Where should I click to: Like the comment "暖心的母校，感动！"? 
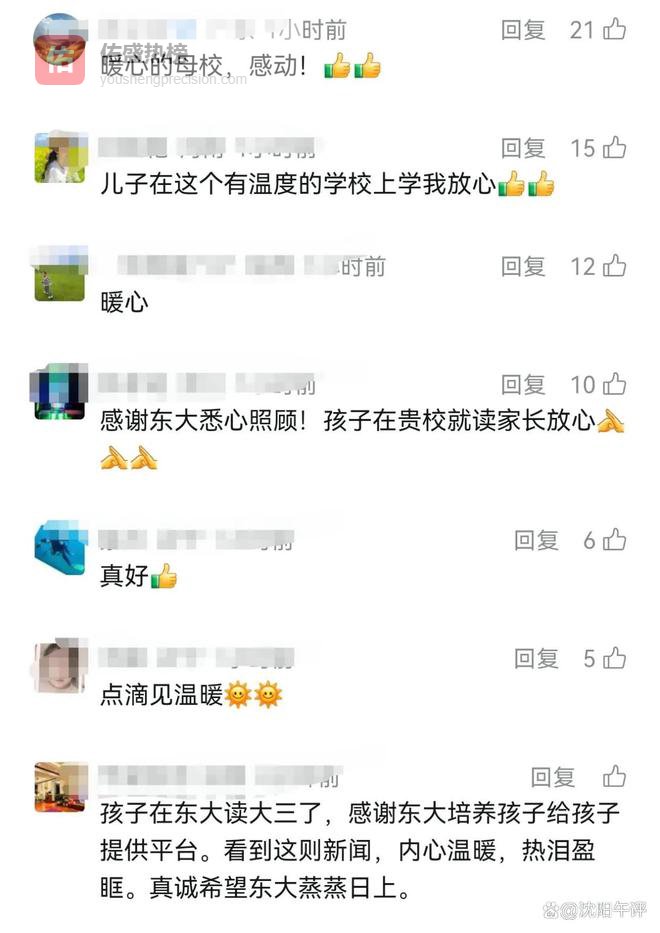(x=614, y=30)
